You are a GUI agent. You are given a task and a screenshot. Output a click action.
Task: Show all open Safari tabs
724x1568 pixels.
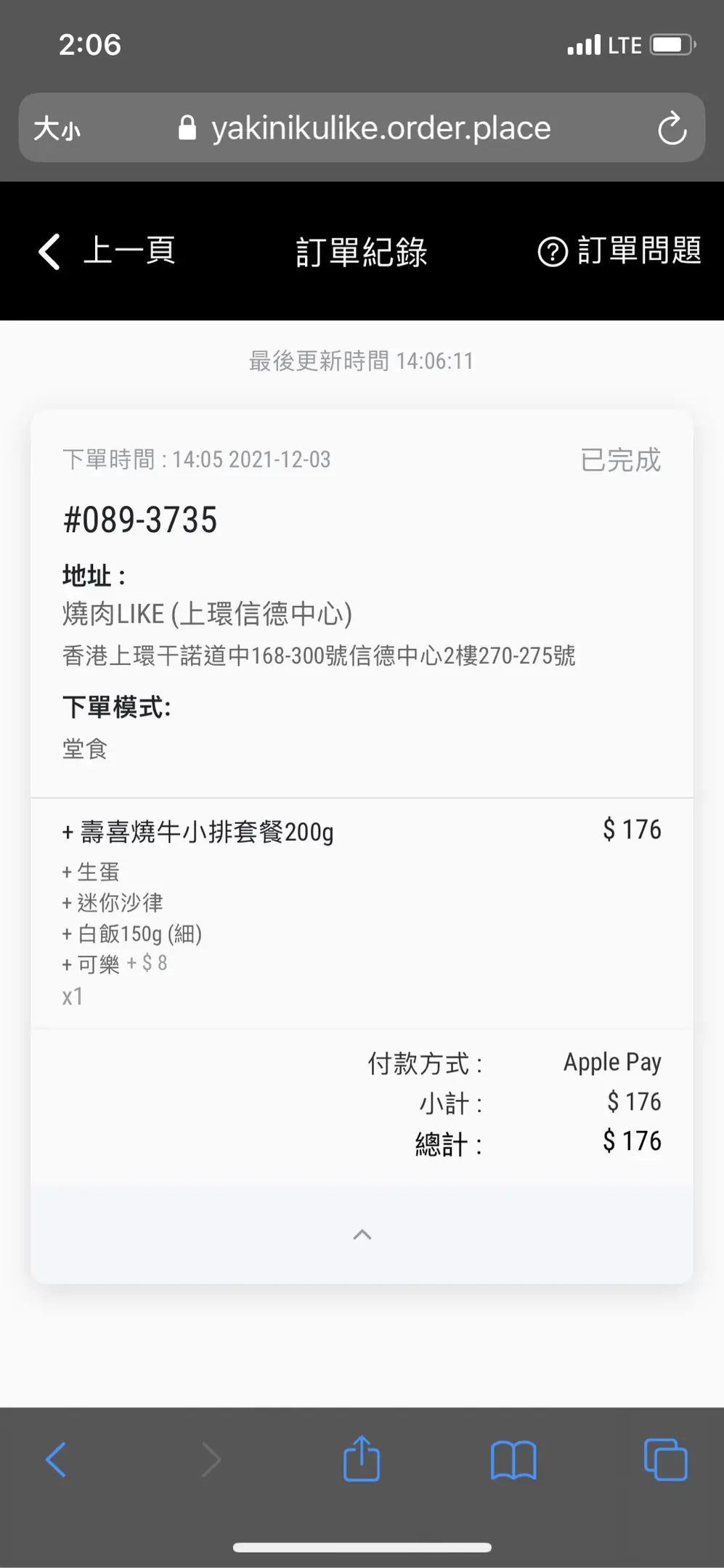point(665,1460)
